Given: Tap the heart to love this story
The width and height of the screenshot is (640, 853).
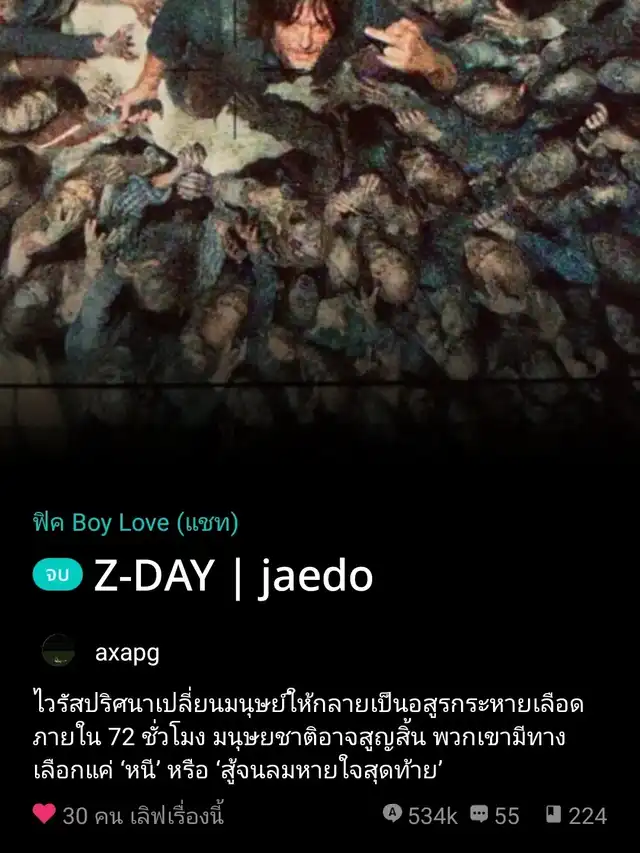Looking at the screenshot, I should (x=44, y=814).
